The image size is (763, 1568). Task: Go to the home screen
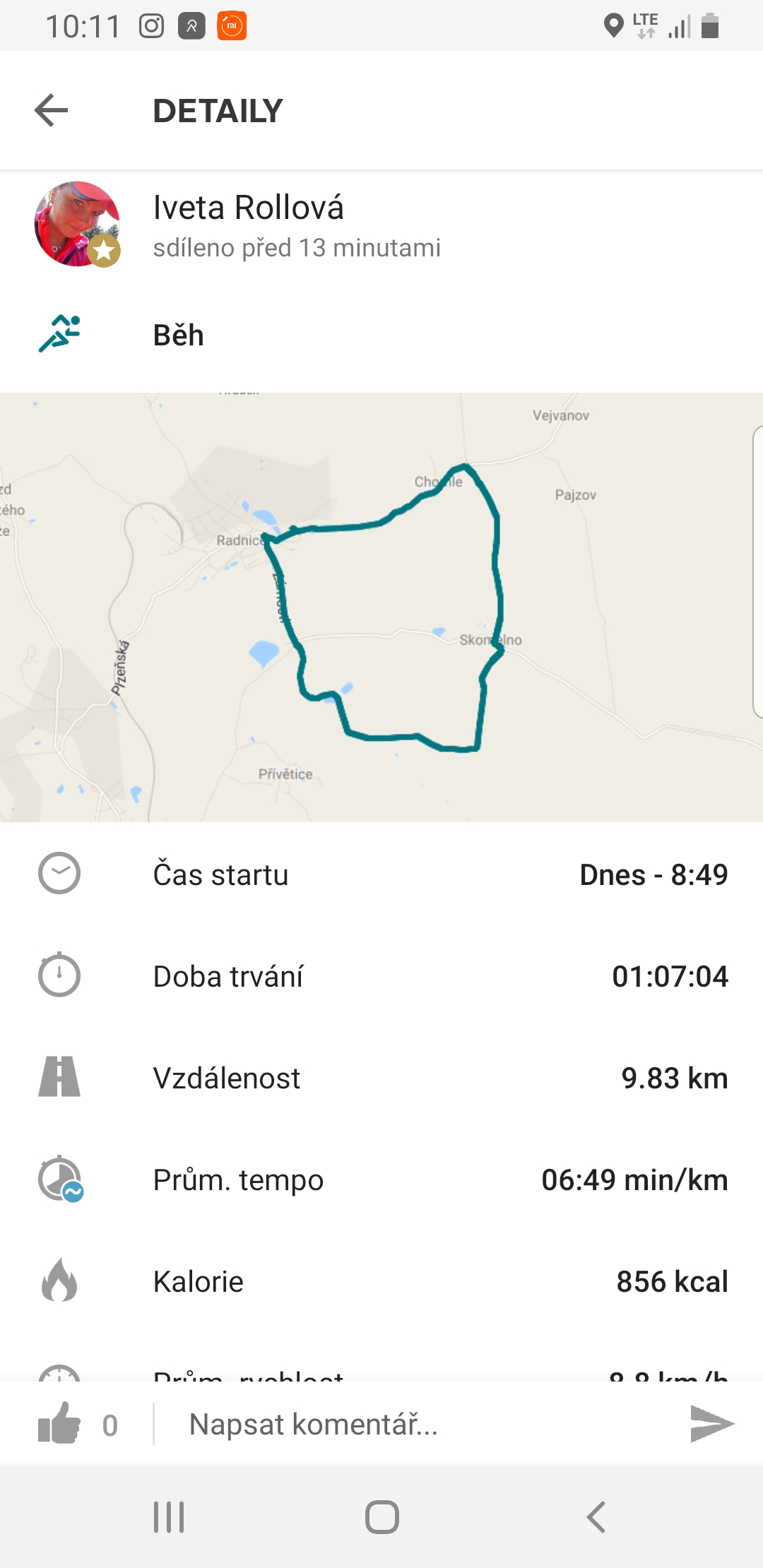pyautogui.click(x=382, y=1516)
